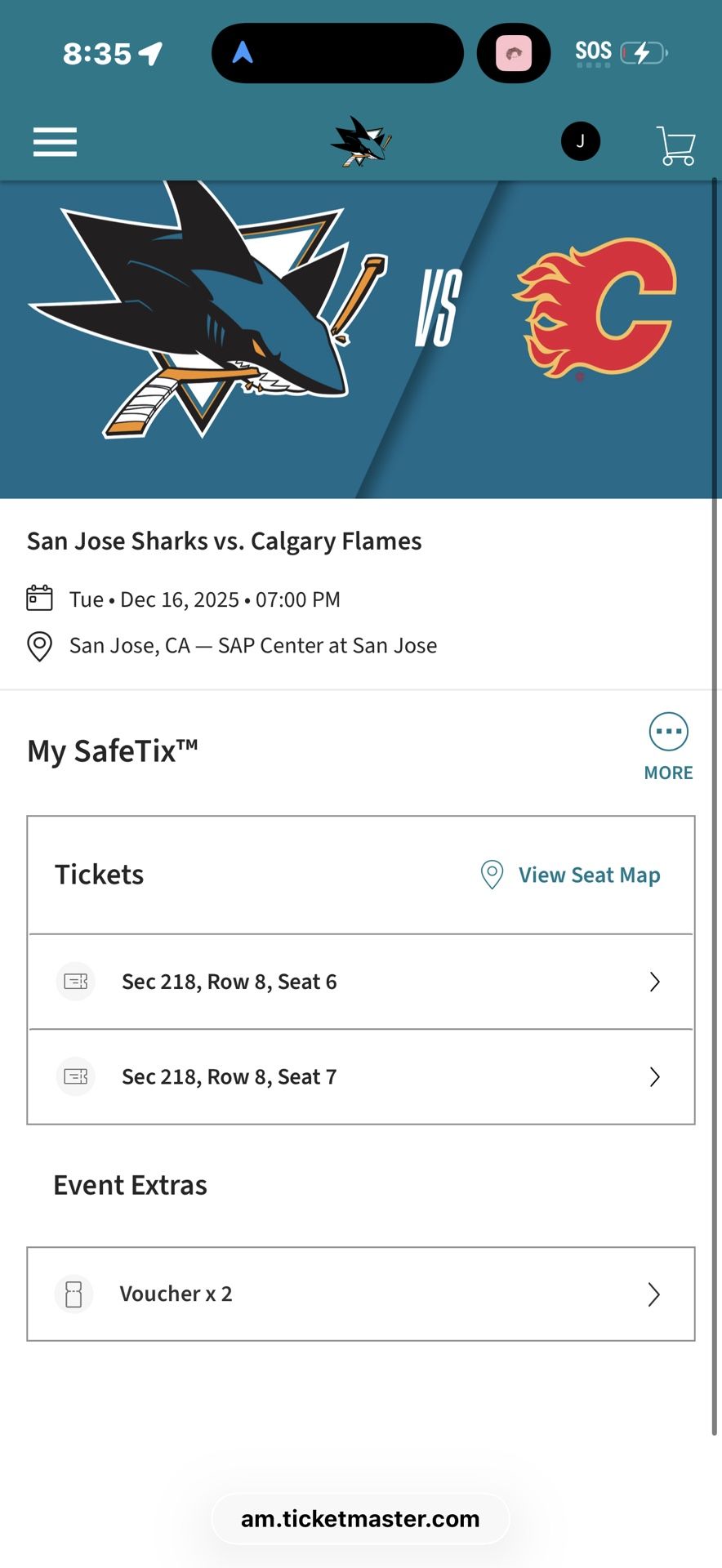Open View Seat Map

click(x=589, y=874)
